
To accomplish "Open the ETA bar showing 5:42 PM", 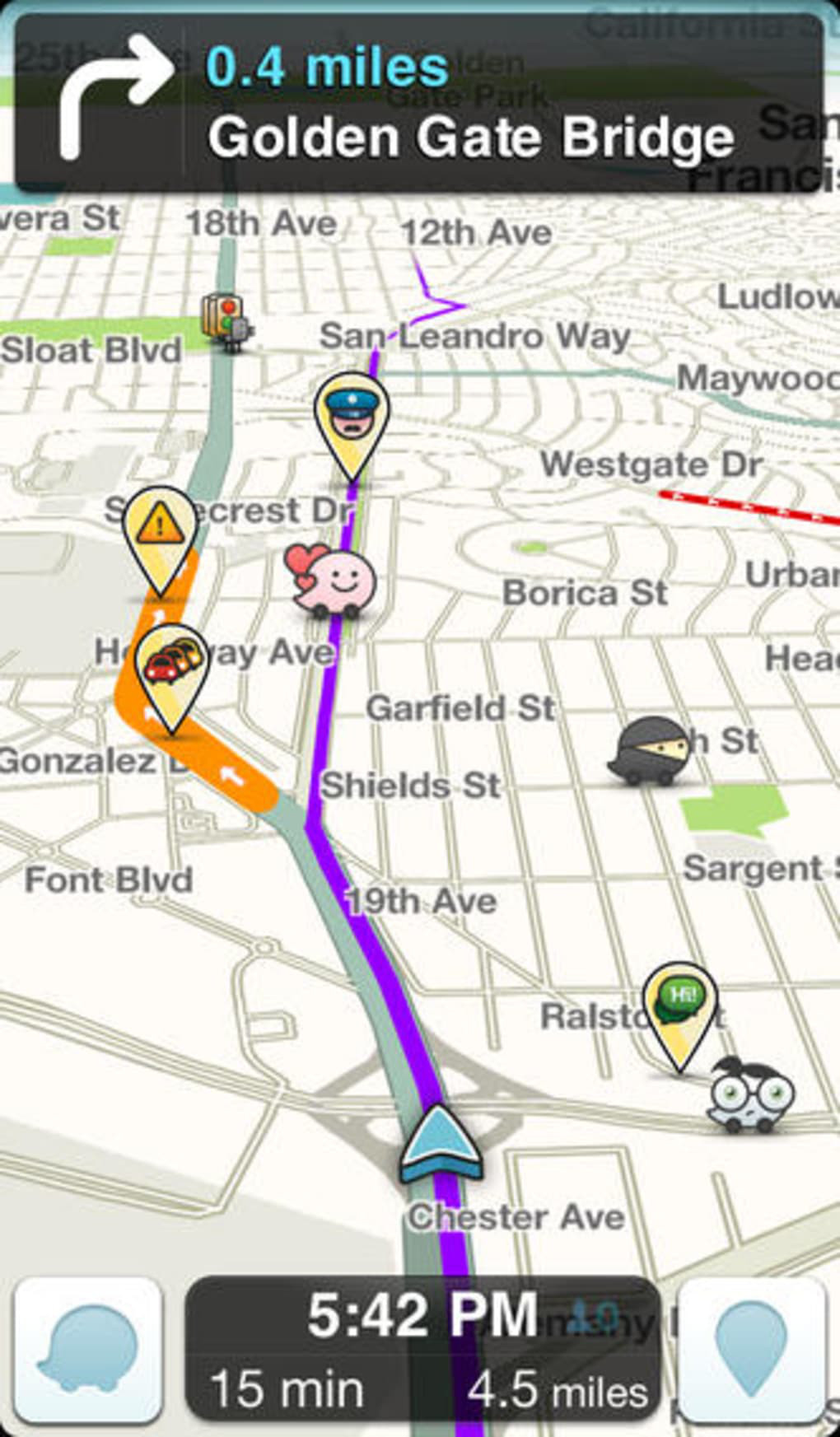I will coord(422,1348).
